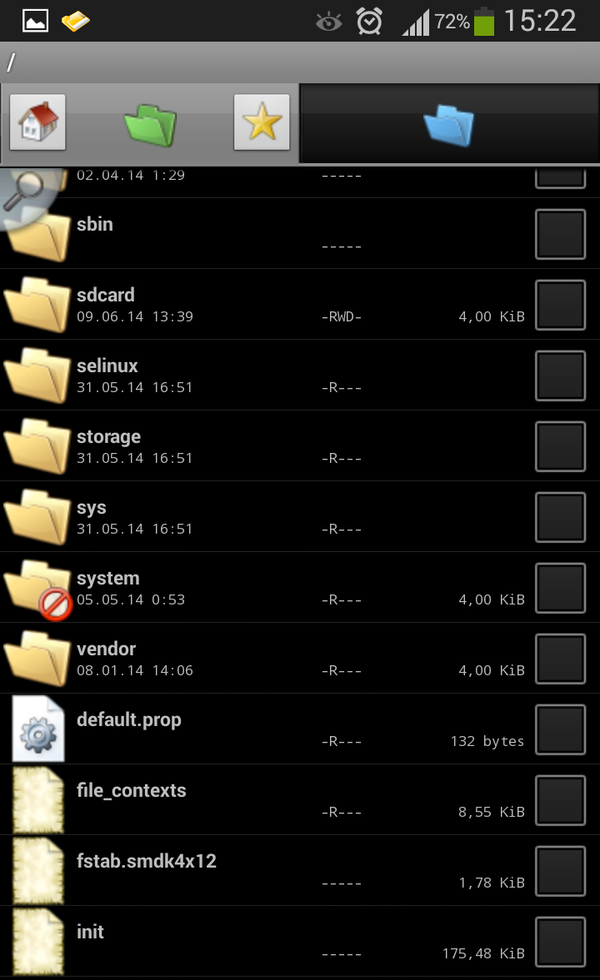Tap the home button in the toolbar
This screenshot has width=600, height=980.
(38, 123)
